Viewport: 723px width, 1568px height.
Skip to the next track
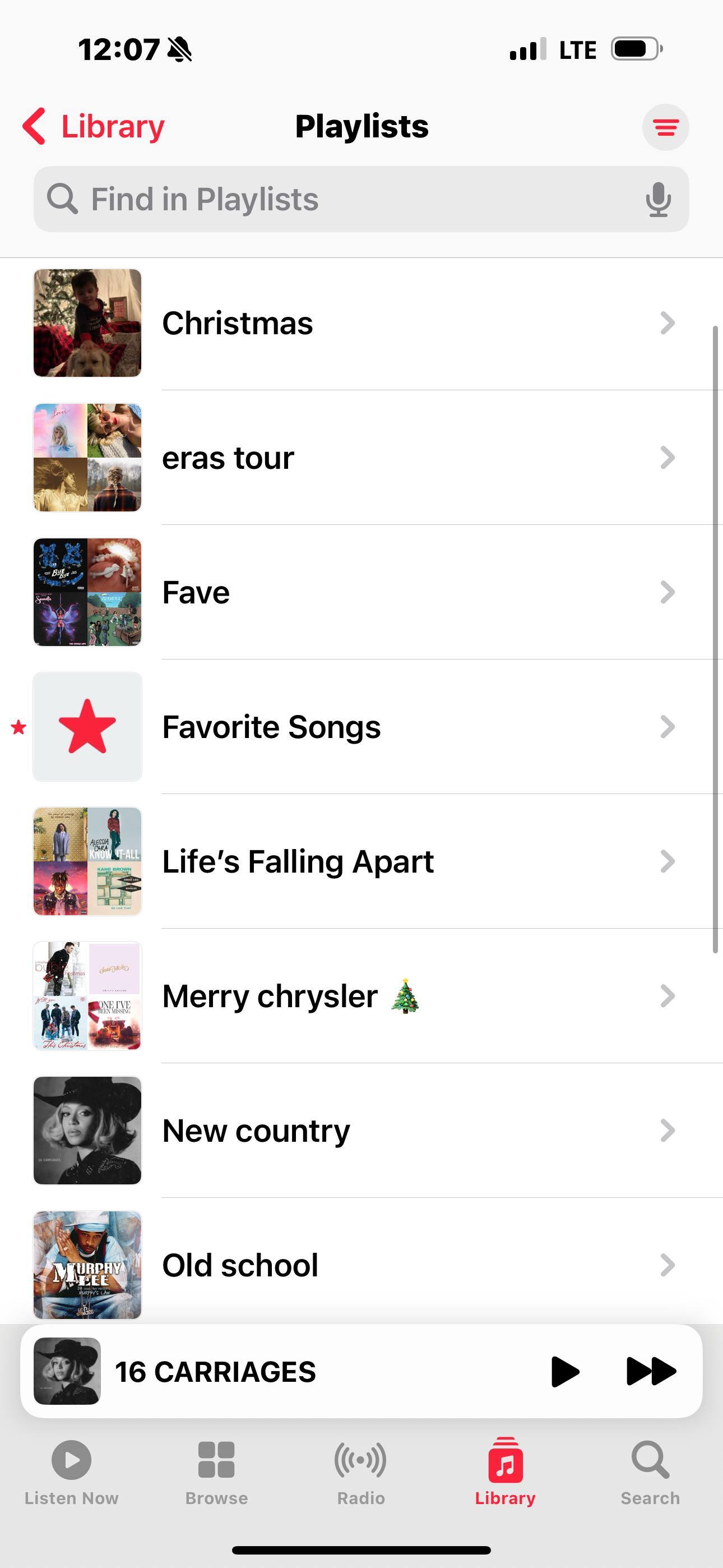tap(651, 1371)
